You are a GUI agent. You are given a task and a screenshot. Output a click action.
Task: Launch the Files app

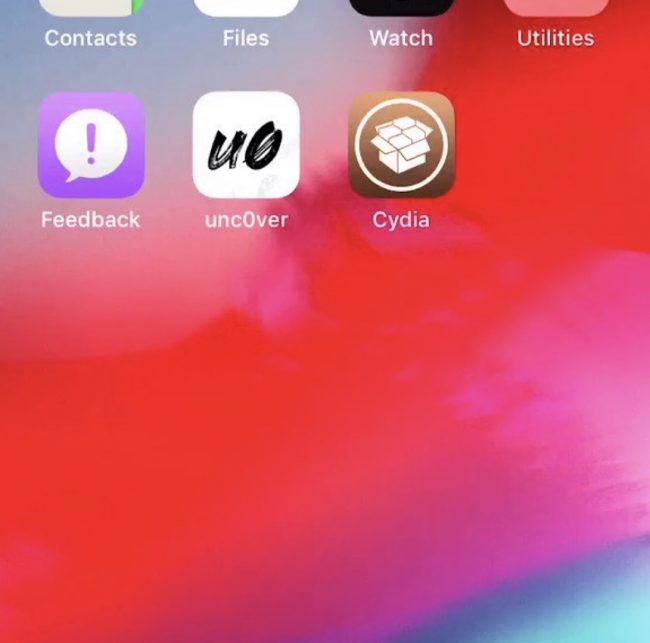(246, 12)
